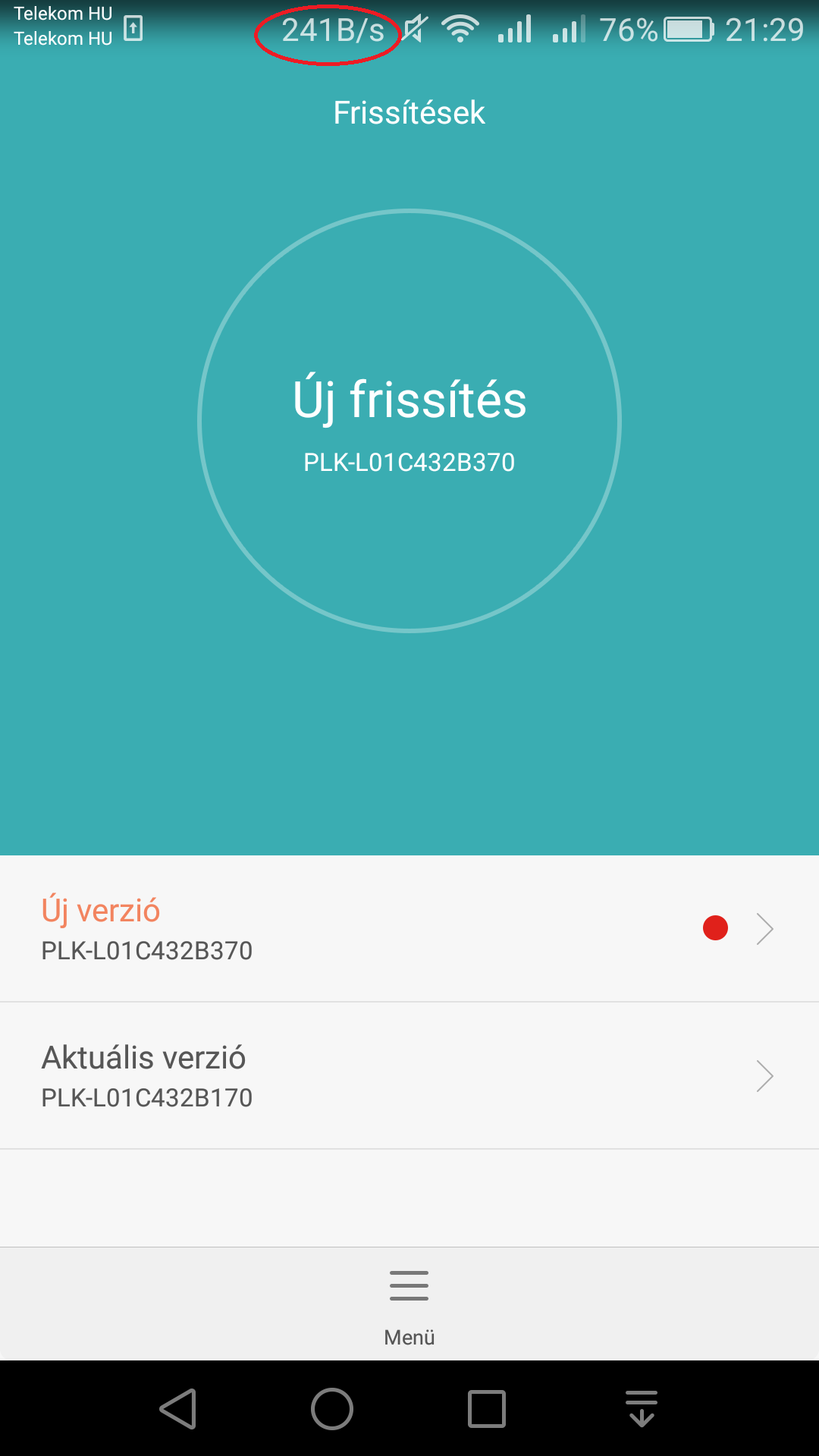Go to the home screen
This screenshot has height=1456, width=819.
click(x=332, y=1409)
